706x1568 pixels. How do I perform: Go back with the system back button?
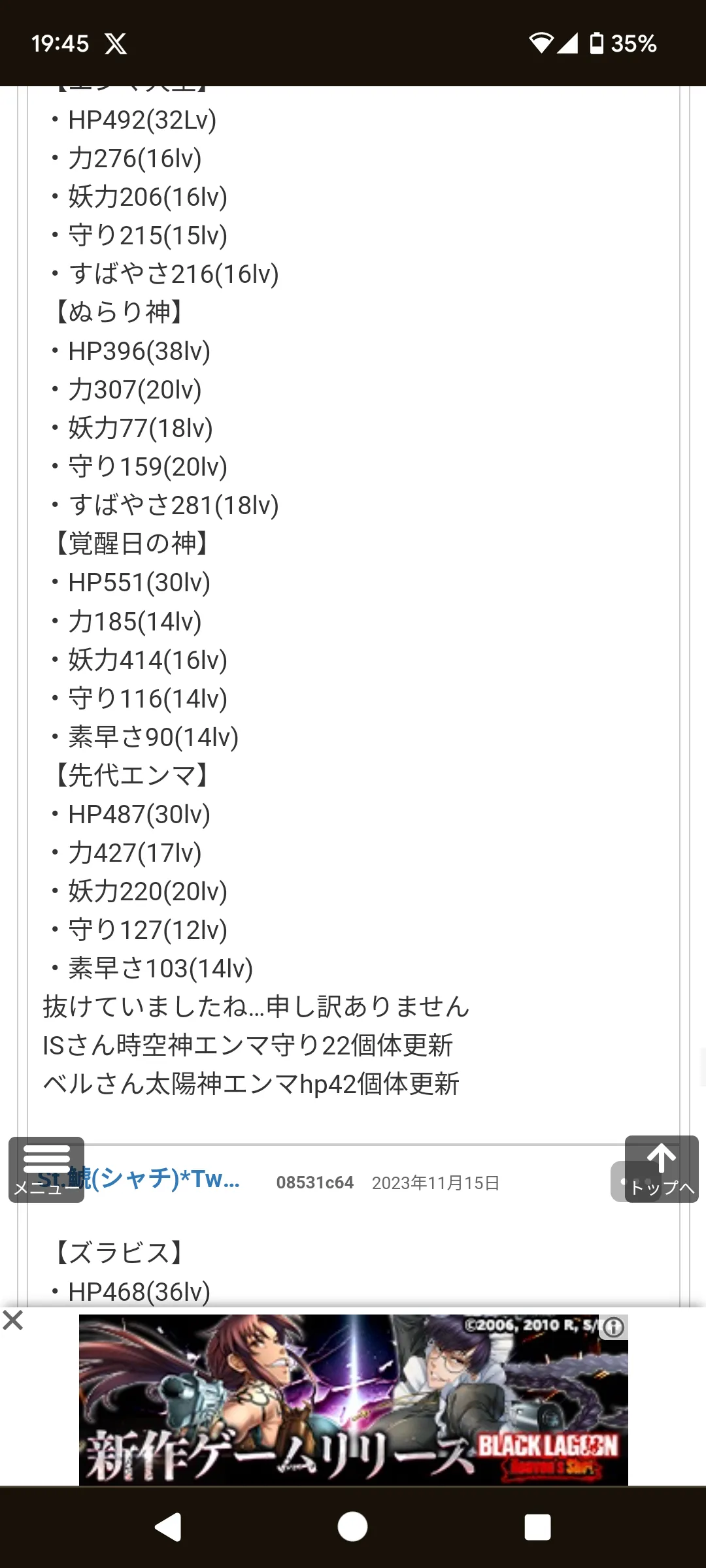click(168, 1527)
